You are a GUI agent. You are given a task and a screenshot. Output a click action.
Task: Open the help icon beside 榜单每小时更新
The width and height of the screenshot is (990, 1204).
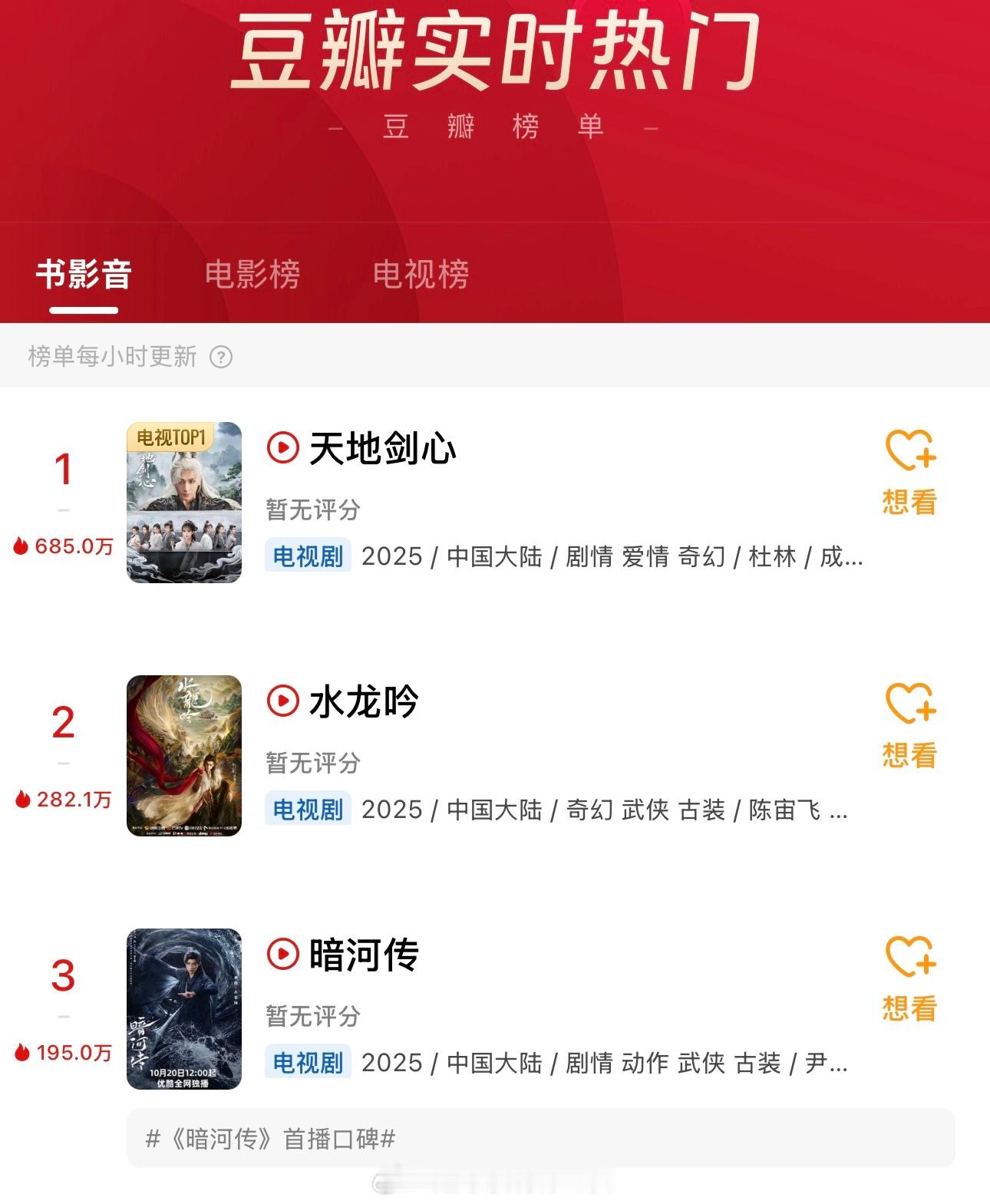[x=221, y=357]
